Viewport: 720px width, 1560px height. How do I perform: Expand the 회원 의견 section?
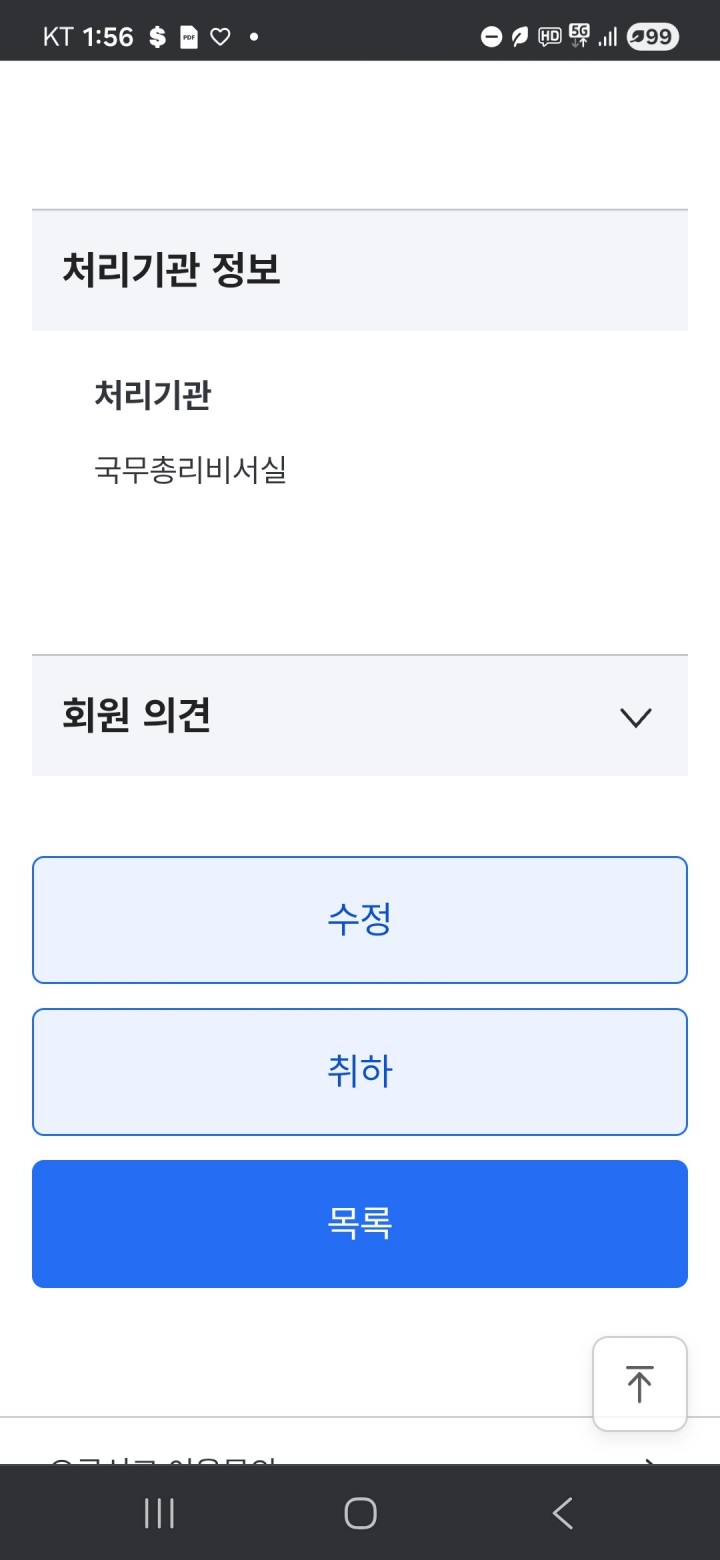(635, 717)
